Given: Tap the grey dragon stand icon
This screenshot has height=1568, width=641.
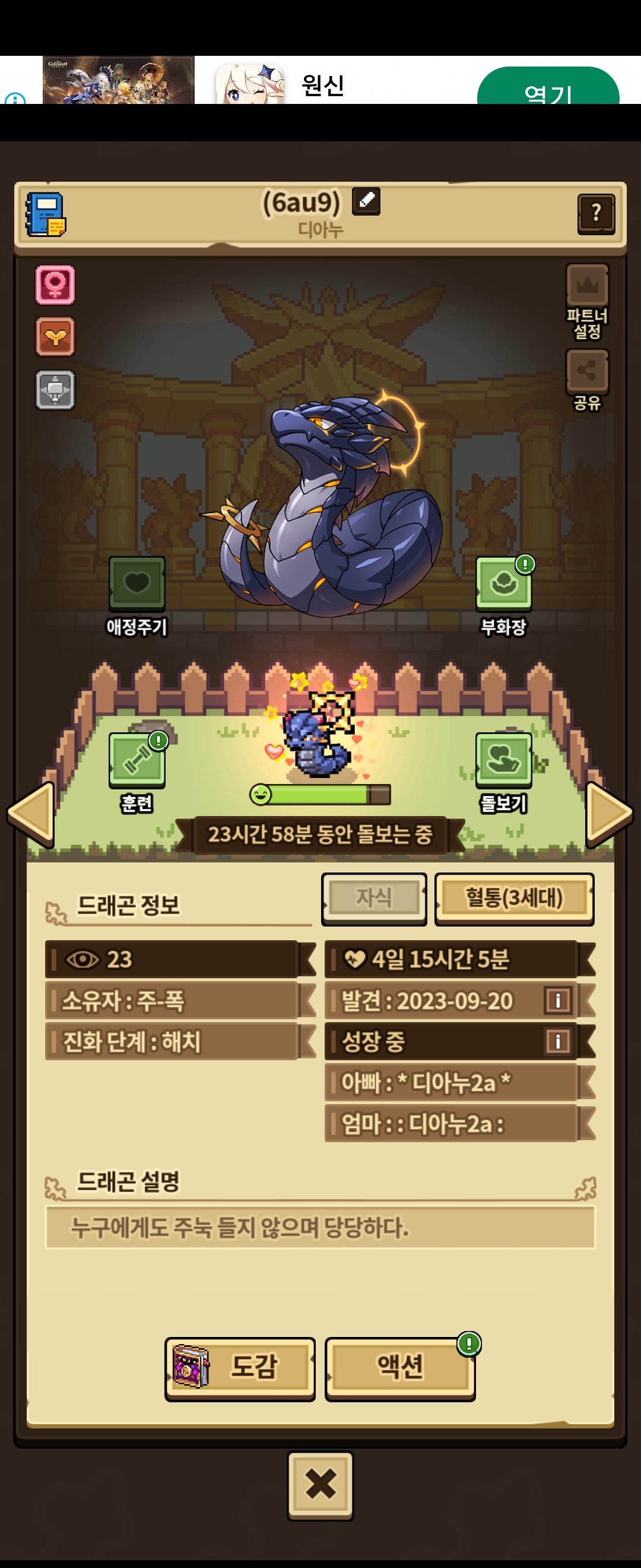Looking at the screenshot, I should coord(55,390).
